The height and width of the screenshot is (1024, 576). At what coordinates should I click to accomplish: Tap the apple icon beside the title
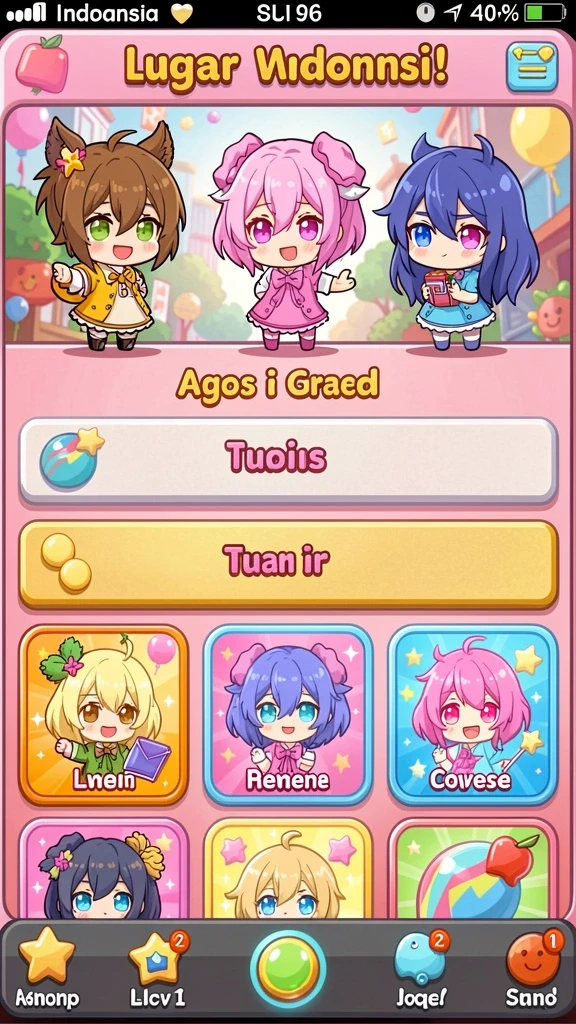[42, 64]
